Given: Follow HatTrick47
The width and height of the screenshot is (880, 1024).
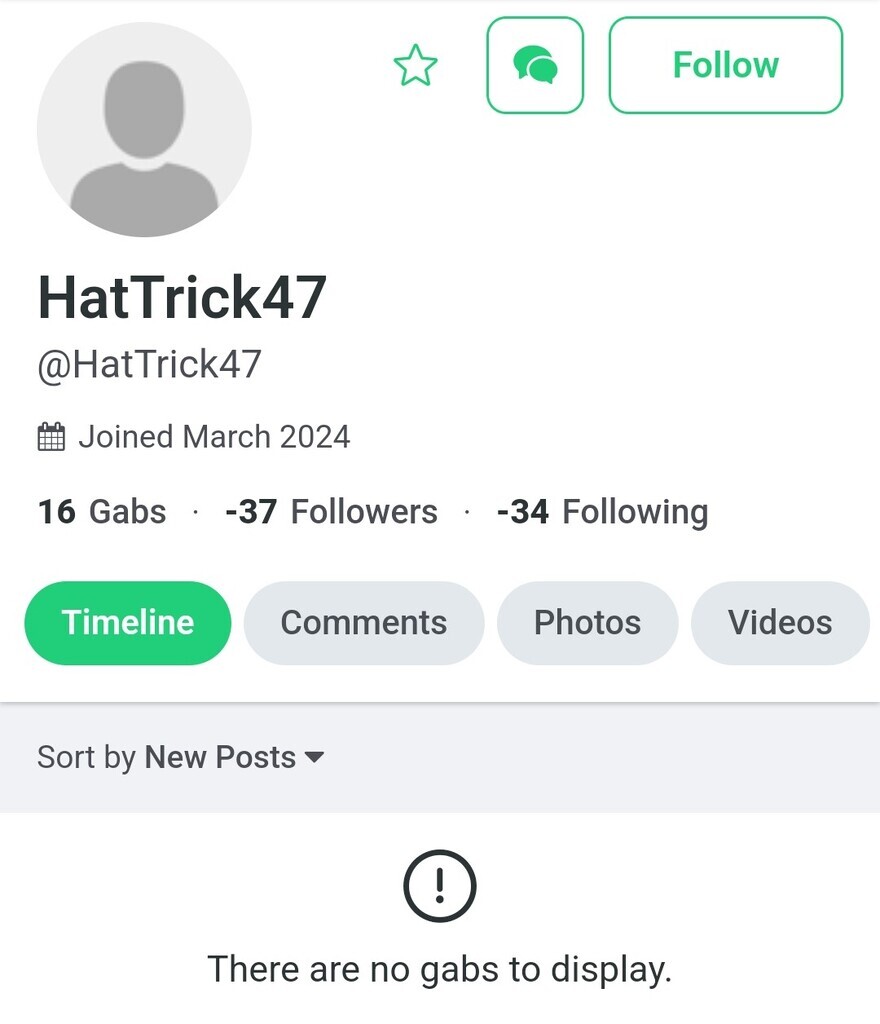Looking at the screenshot, I should click(725, 66).
